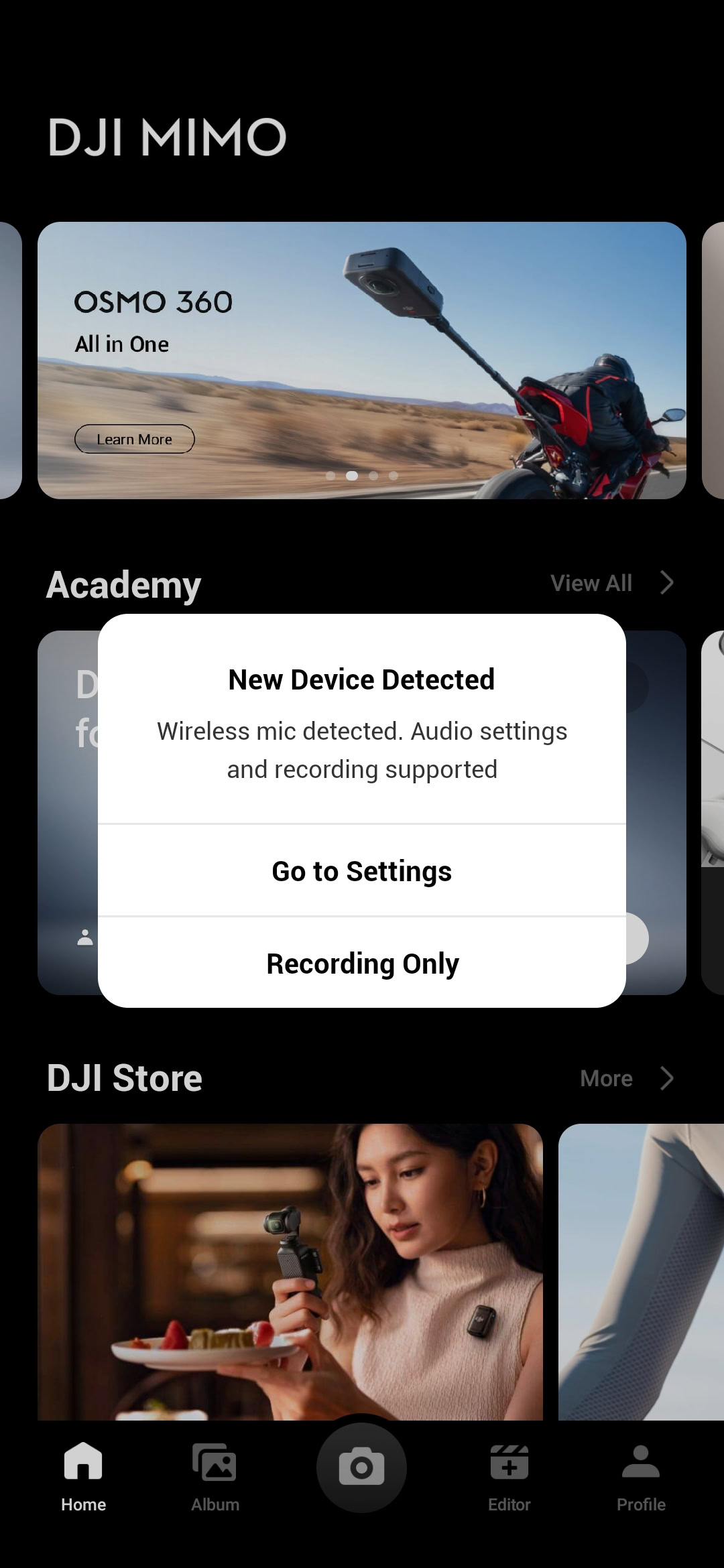Open More in DJI Store section
Viewport: 724px width, 1568px height.
tap(625, 1078)
